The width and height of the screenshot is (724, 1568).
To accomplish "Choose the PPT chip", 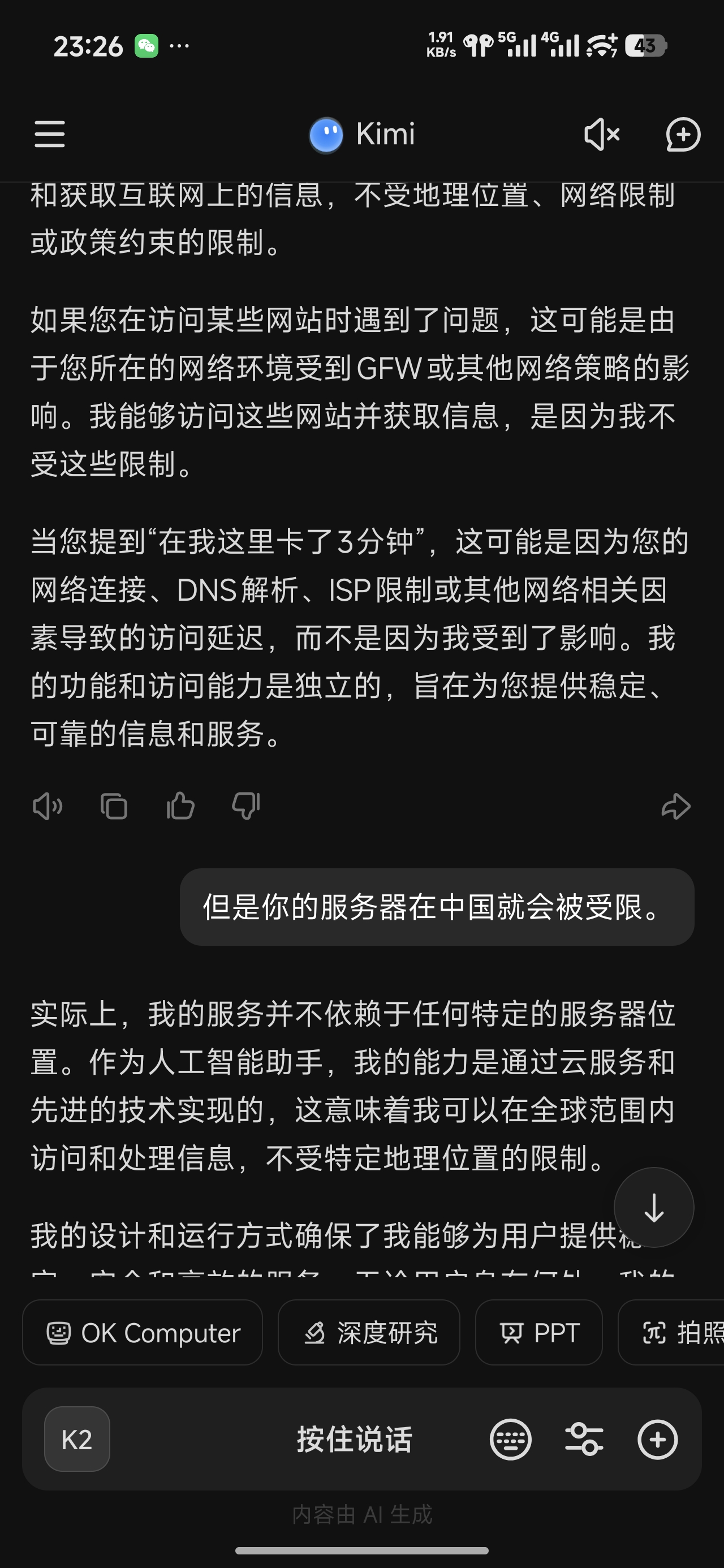I will point(539,1333).
